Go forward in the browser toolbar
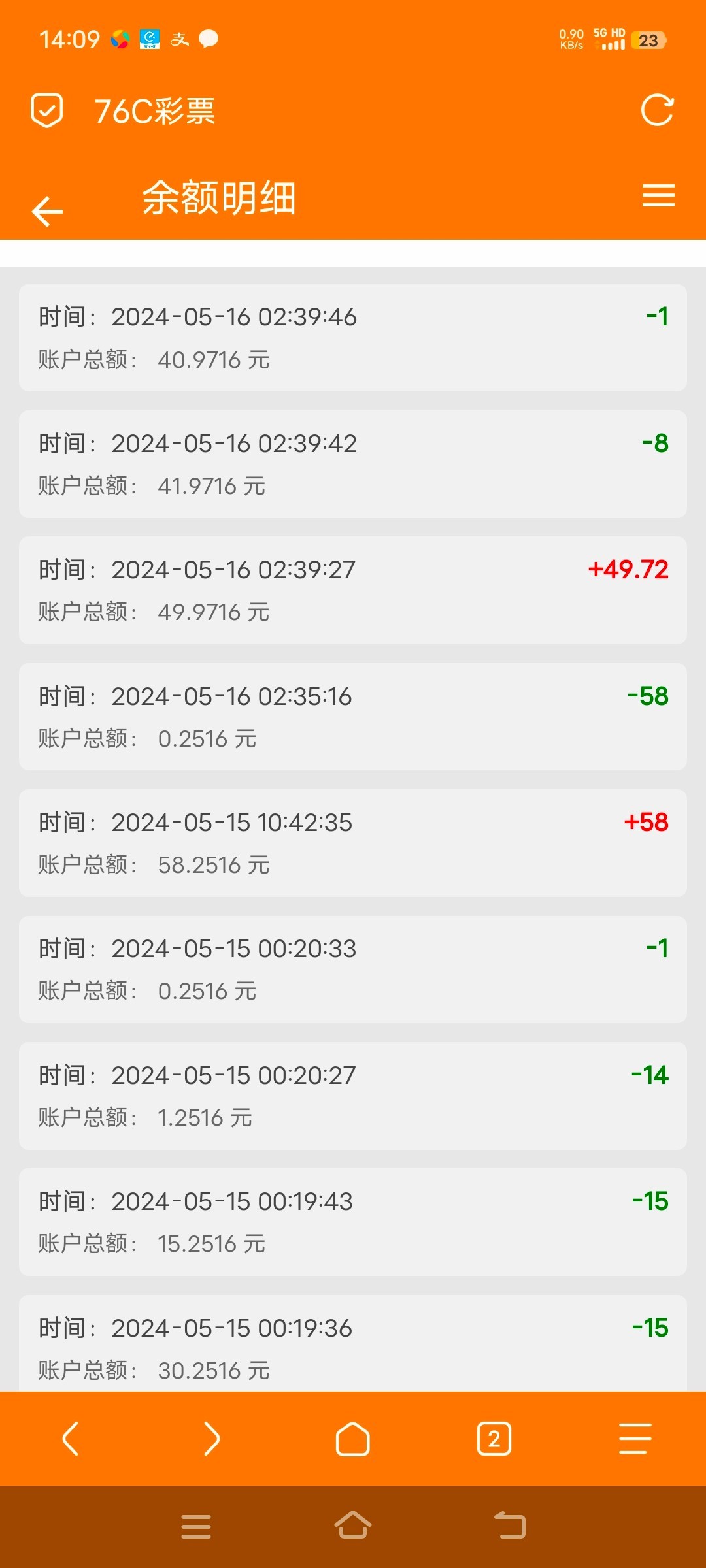The image size is (706, 1568). point(212,1439)
